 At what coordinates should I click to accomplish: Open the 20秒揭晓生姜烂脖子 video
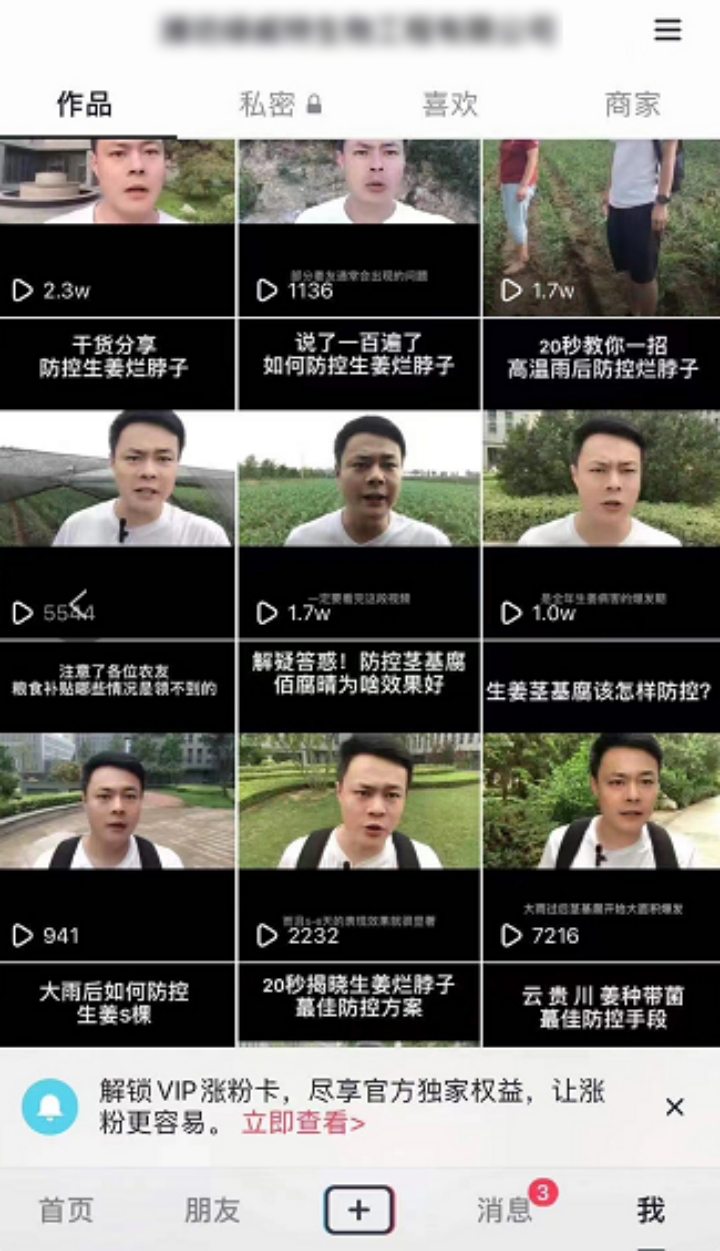[x=359, y=890]
